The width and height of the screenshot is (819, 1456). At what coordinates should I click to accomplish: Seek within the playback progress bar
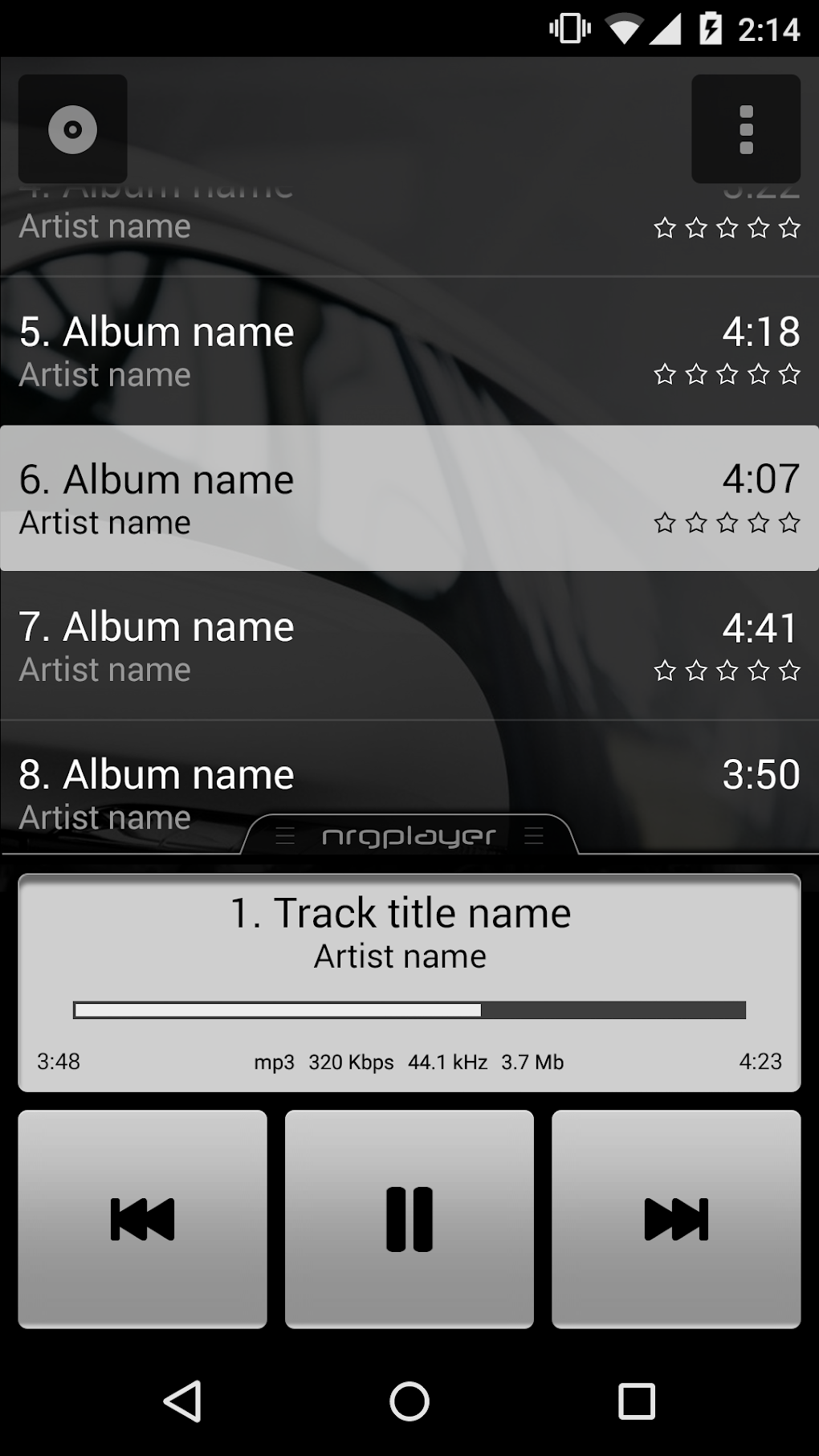409,1010
